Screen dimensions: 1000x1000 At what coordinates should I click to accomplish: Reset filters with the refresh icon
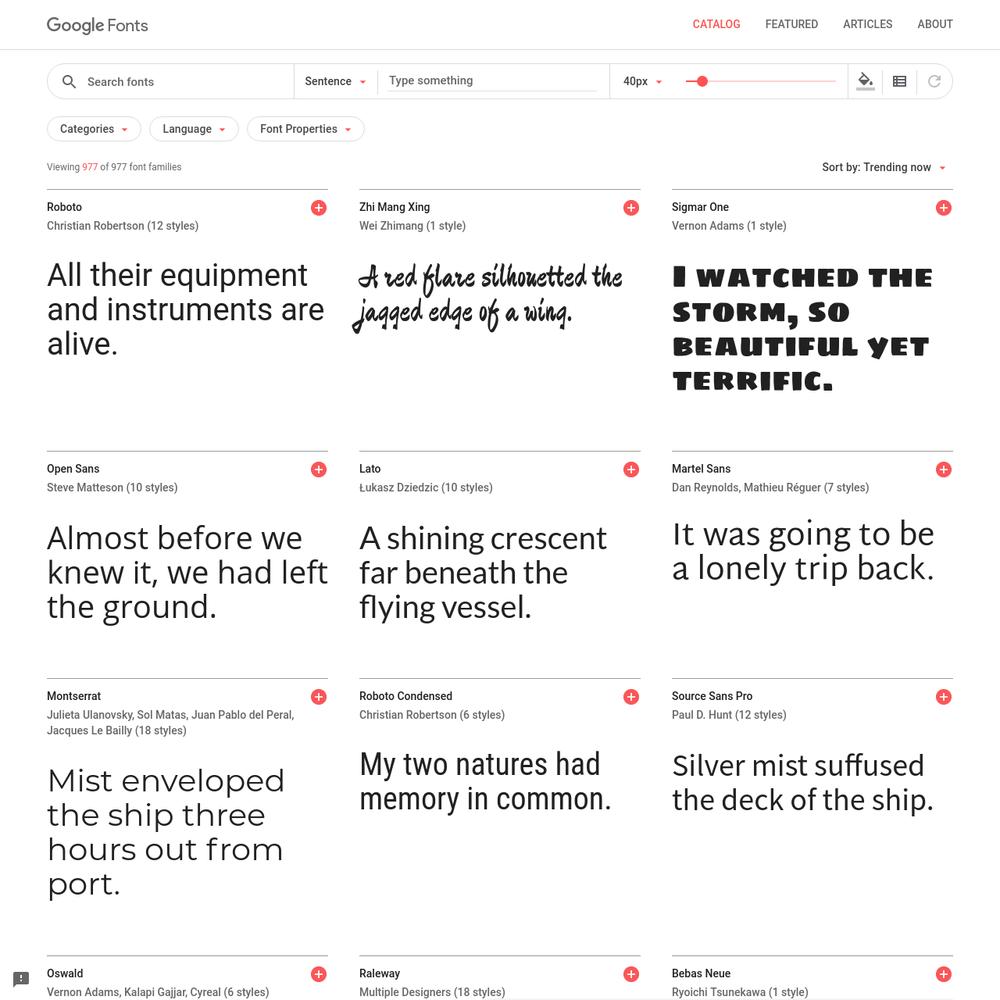[934, 81]
